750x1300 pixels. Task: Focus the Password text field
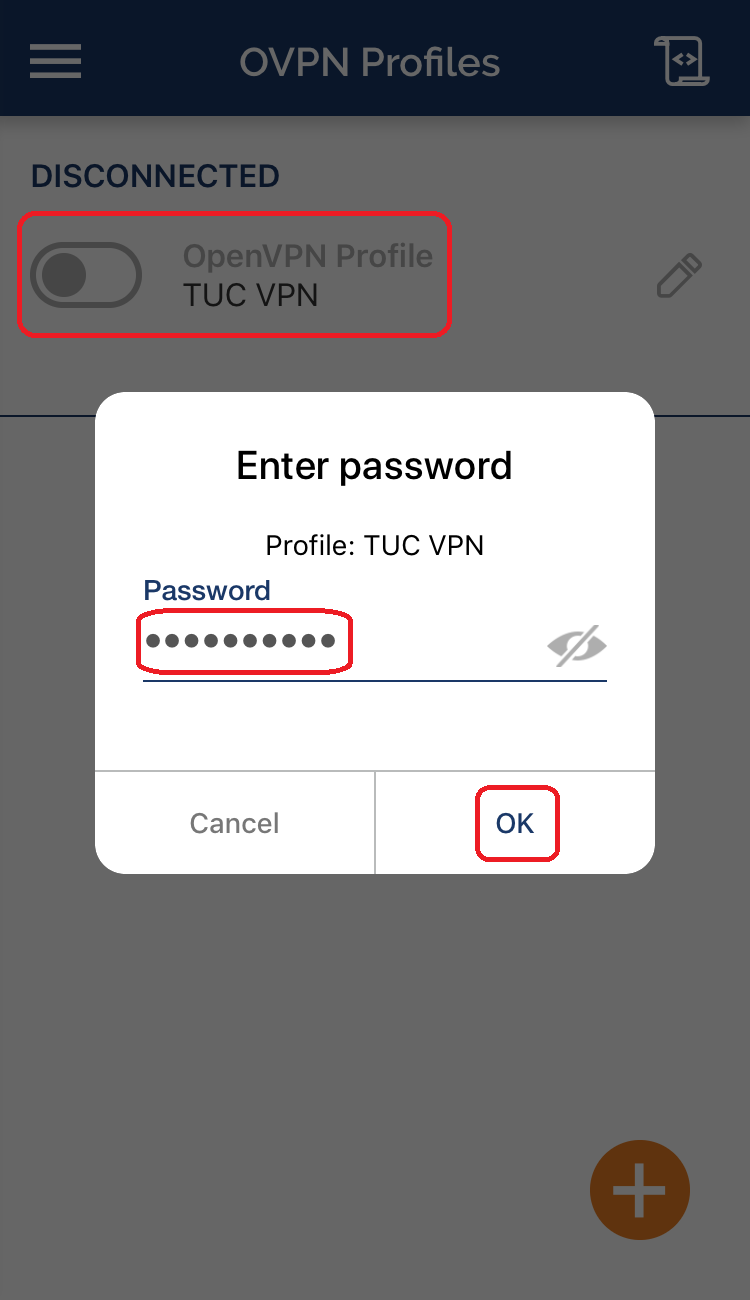340,642
